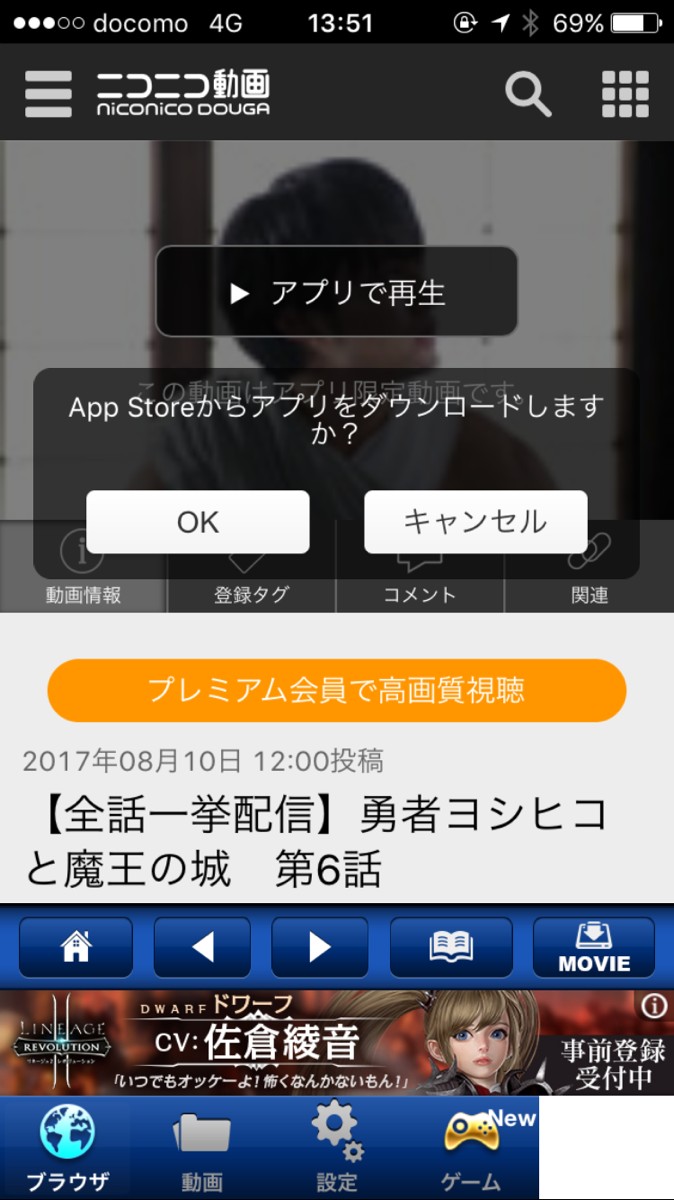Go to the browser home page

point(76,947)
